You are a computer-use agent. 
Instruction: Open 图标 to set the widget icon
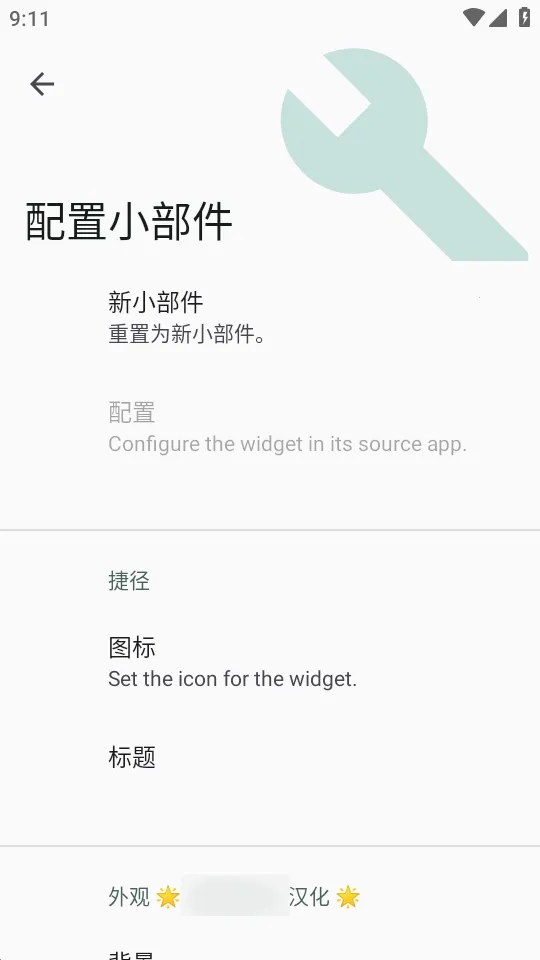click(270, 662)
